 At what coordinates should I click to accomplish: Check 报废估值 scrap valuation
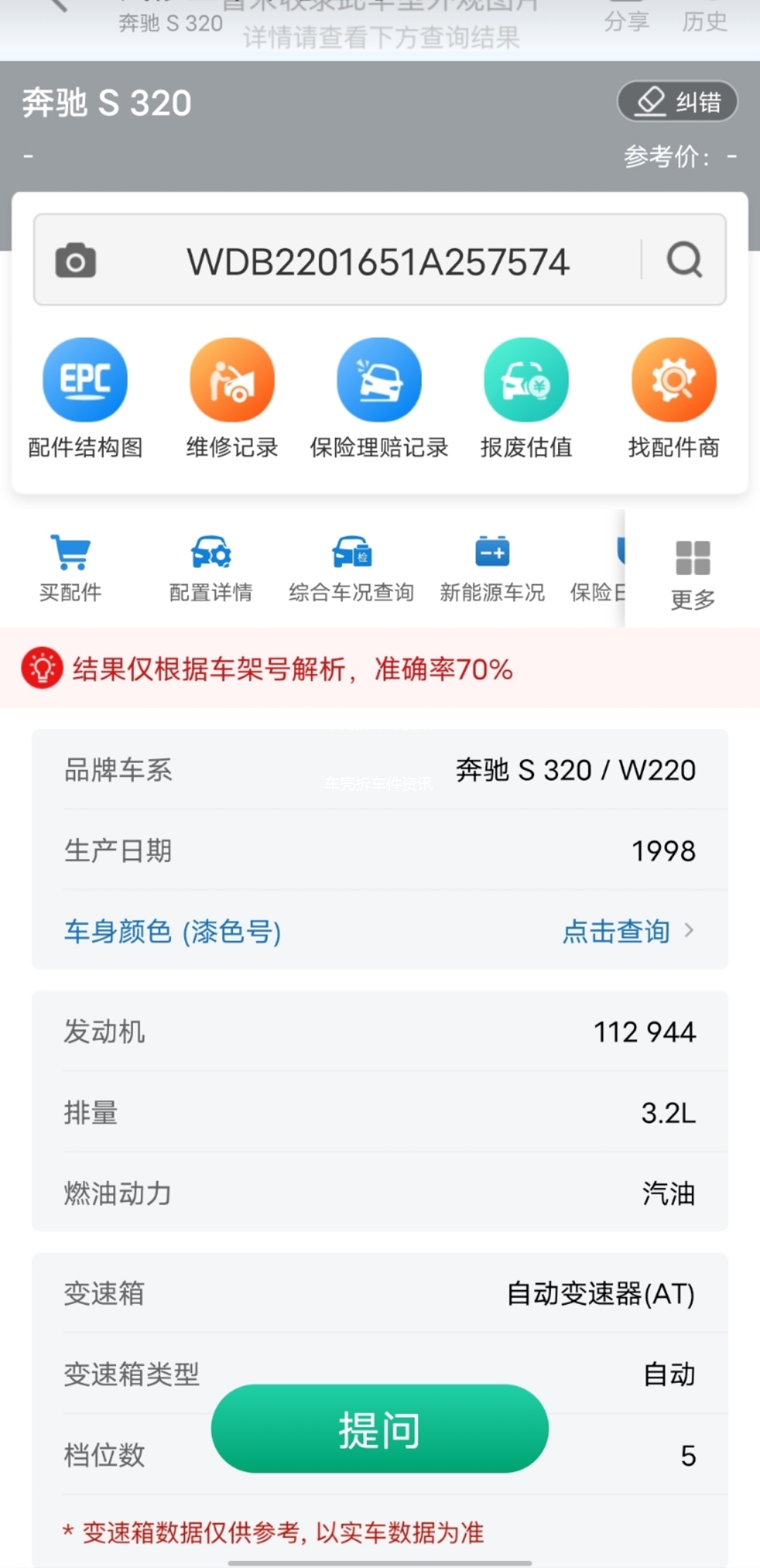coord(526,398)
